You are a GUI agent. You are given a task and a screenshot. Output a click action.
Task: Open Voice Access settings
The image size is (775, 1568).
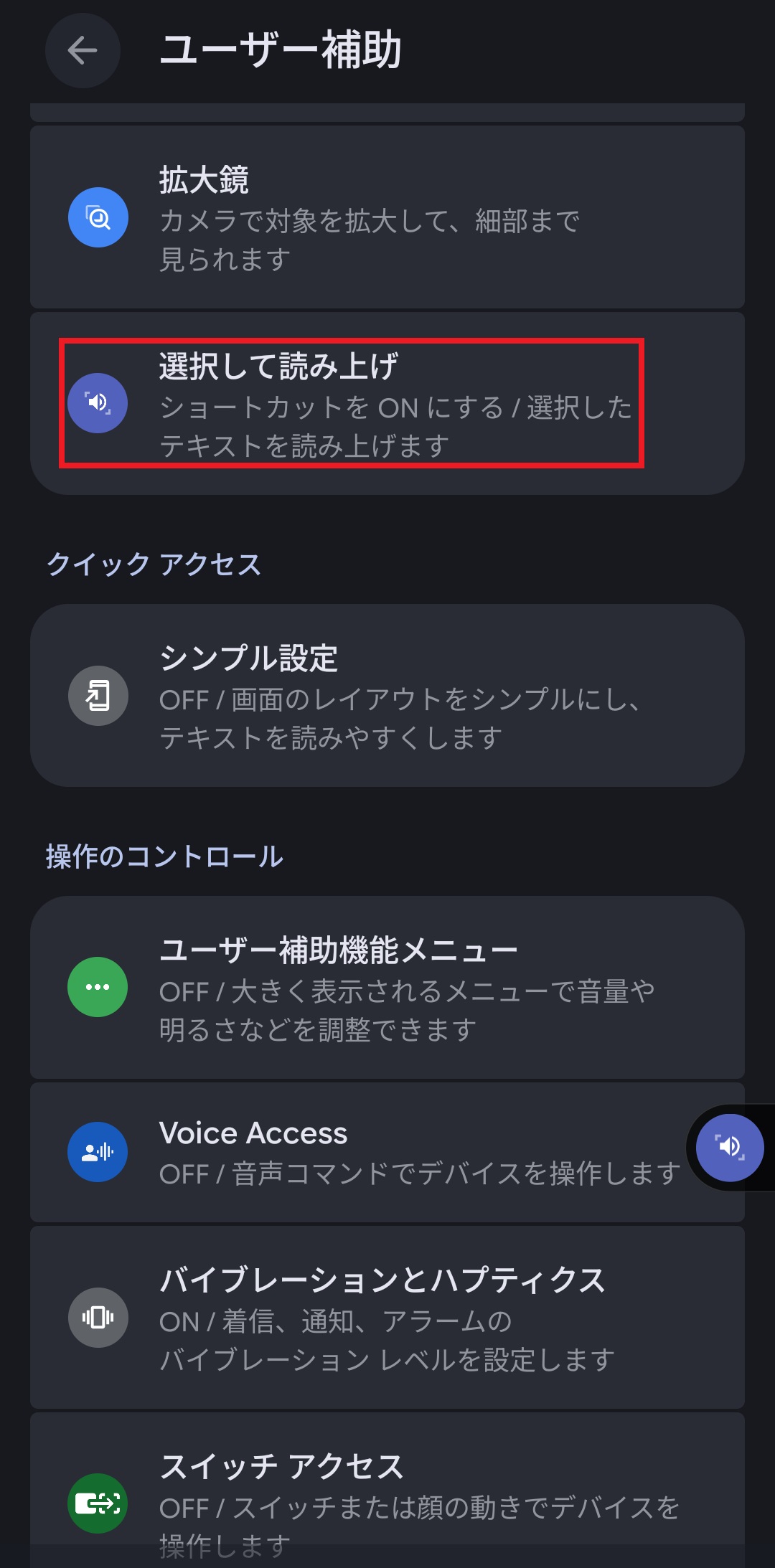[x=359, y=1152]
